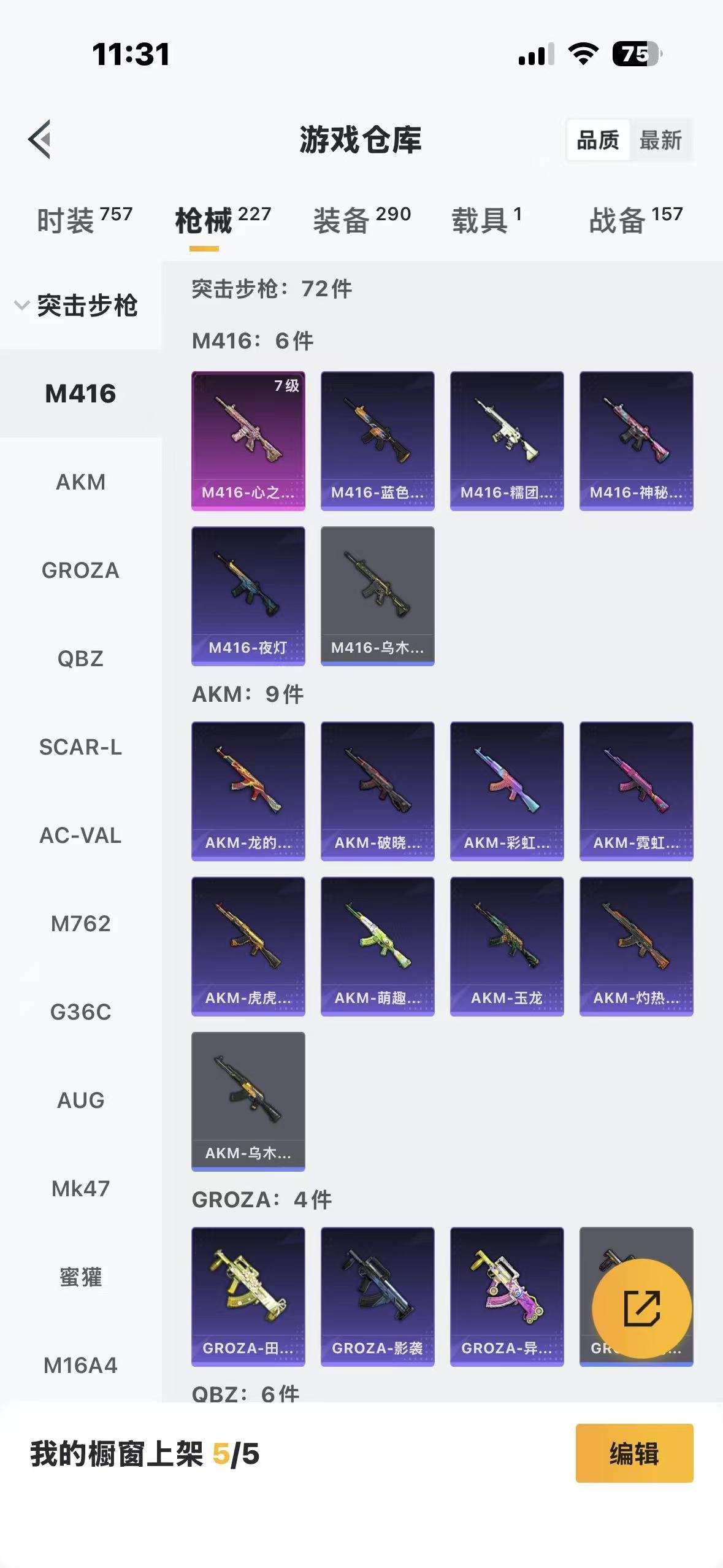Screen dimensions: 723x1568
Task: Select GROZA in the side list
Action: point(80,571)
